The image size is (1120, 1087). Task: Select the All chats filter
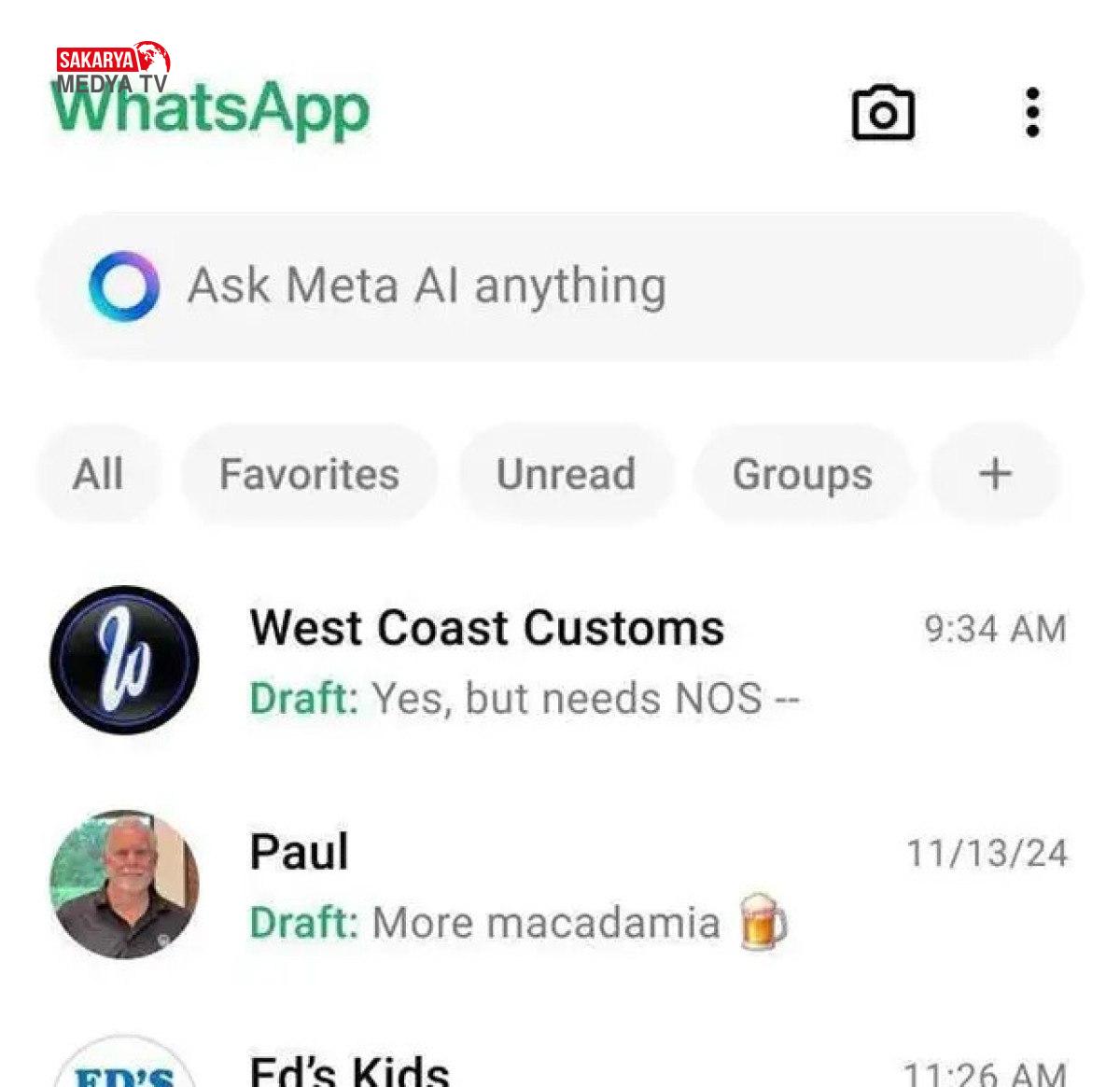[98, 474]
